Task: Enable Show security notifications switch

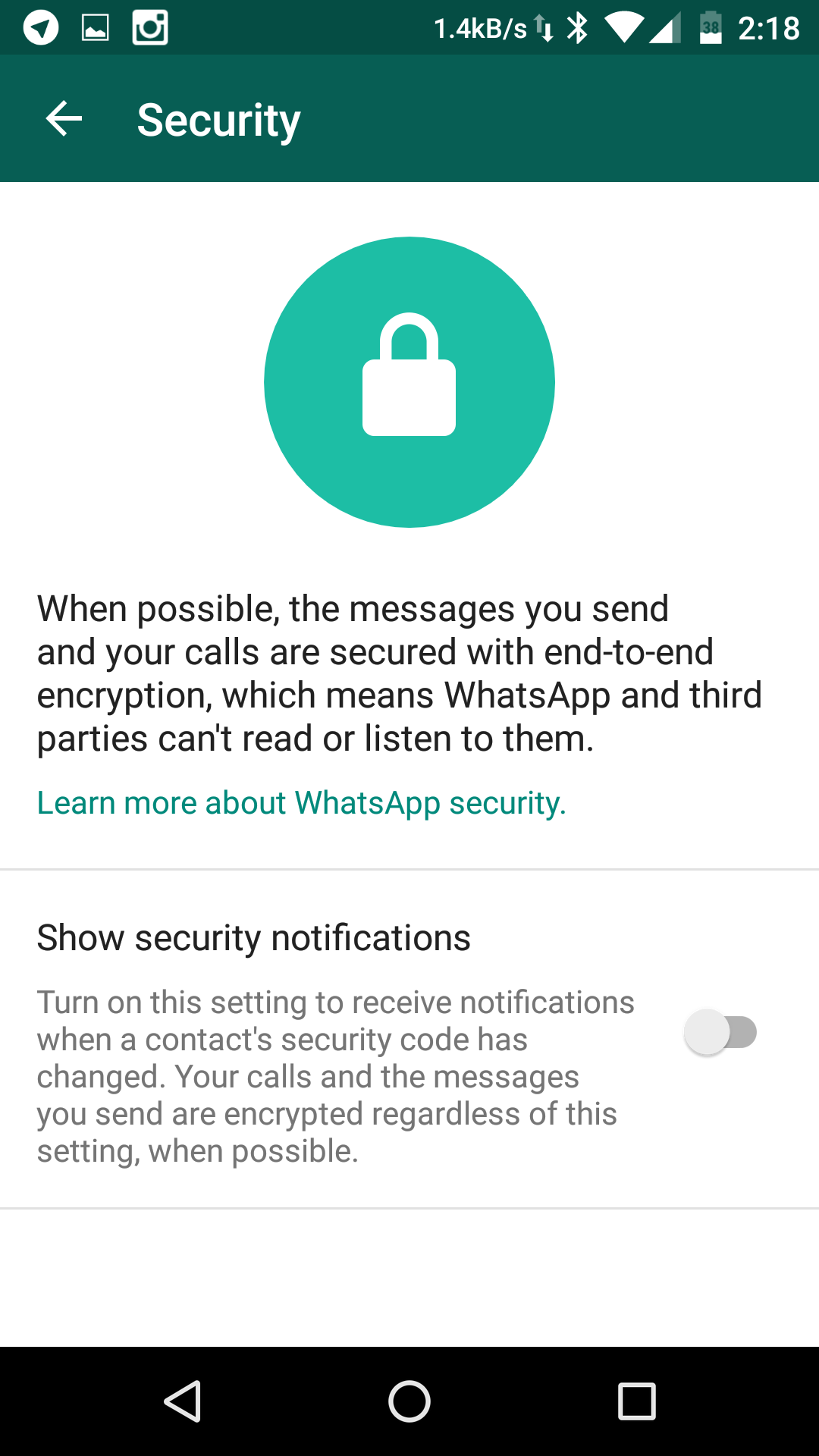Action: coord(720,1032)
